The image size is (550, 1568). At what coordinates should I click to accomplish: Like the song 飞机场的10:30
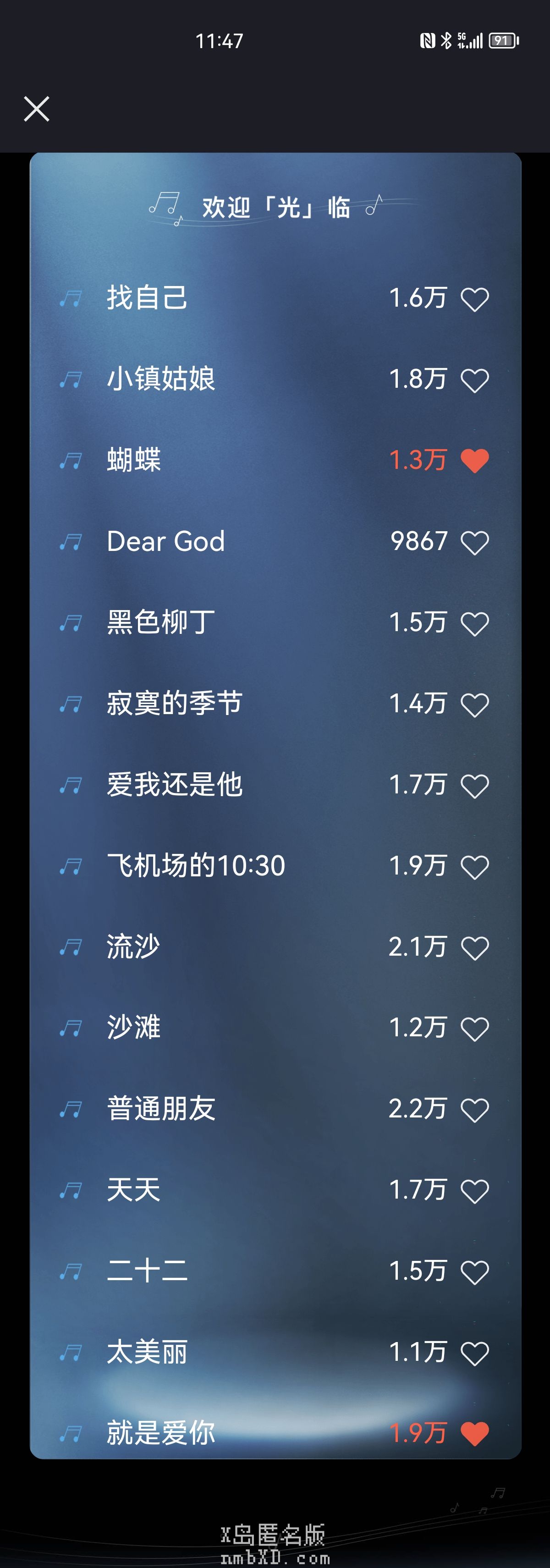pyautogui.click(x=474, y=867)
